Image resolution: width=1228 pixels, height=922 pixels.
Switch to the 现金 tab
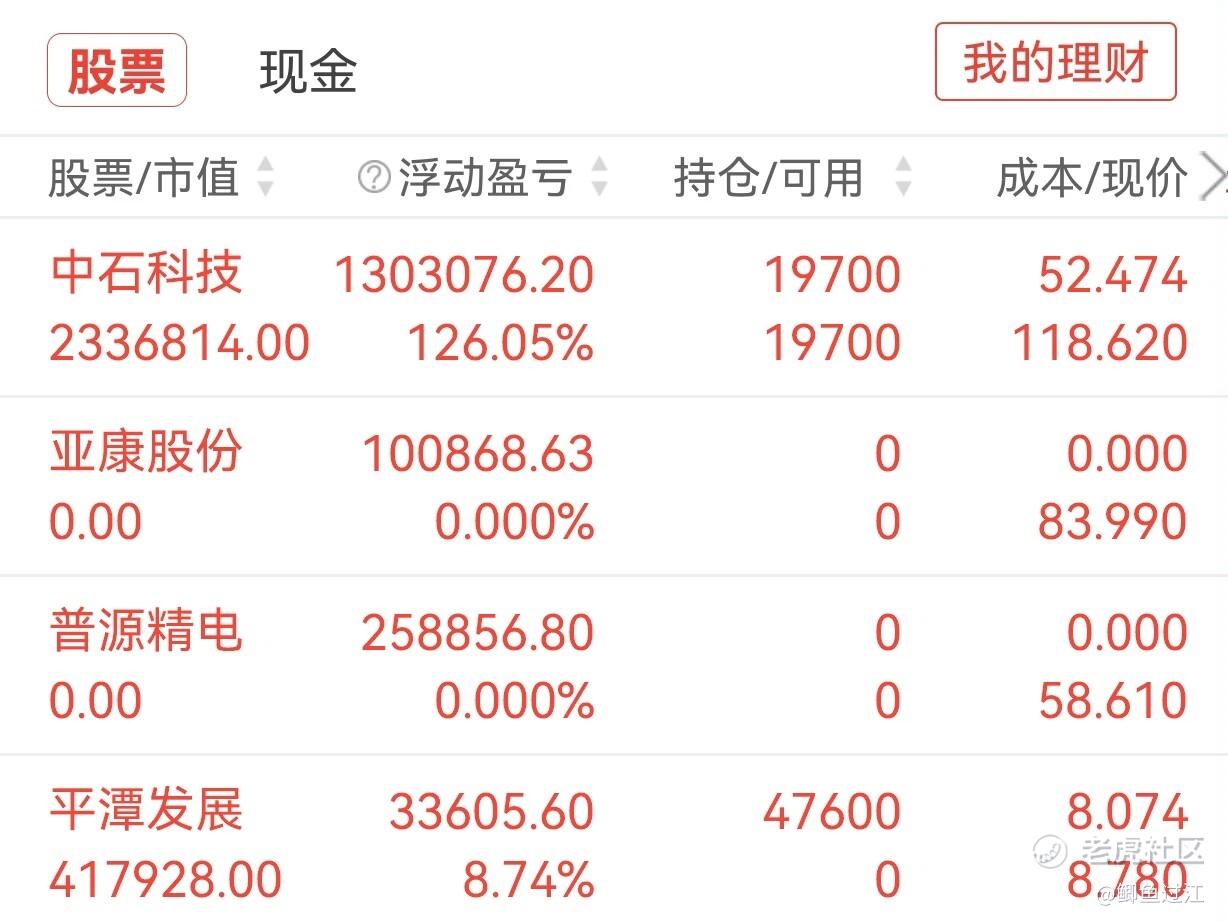[x=308, y=72]
